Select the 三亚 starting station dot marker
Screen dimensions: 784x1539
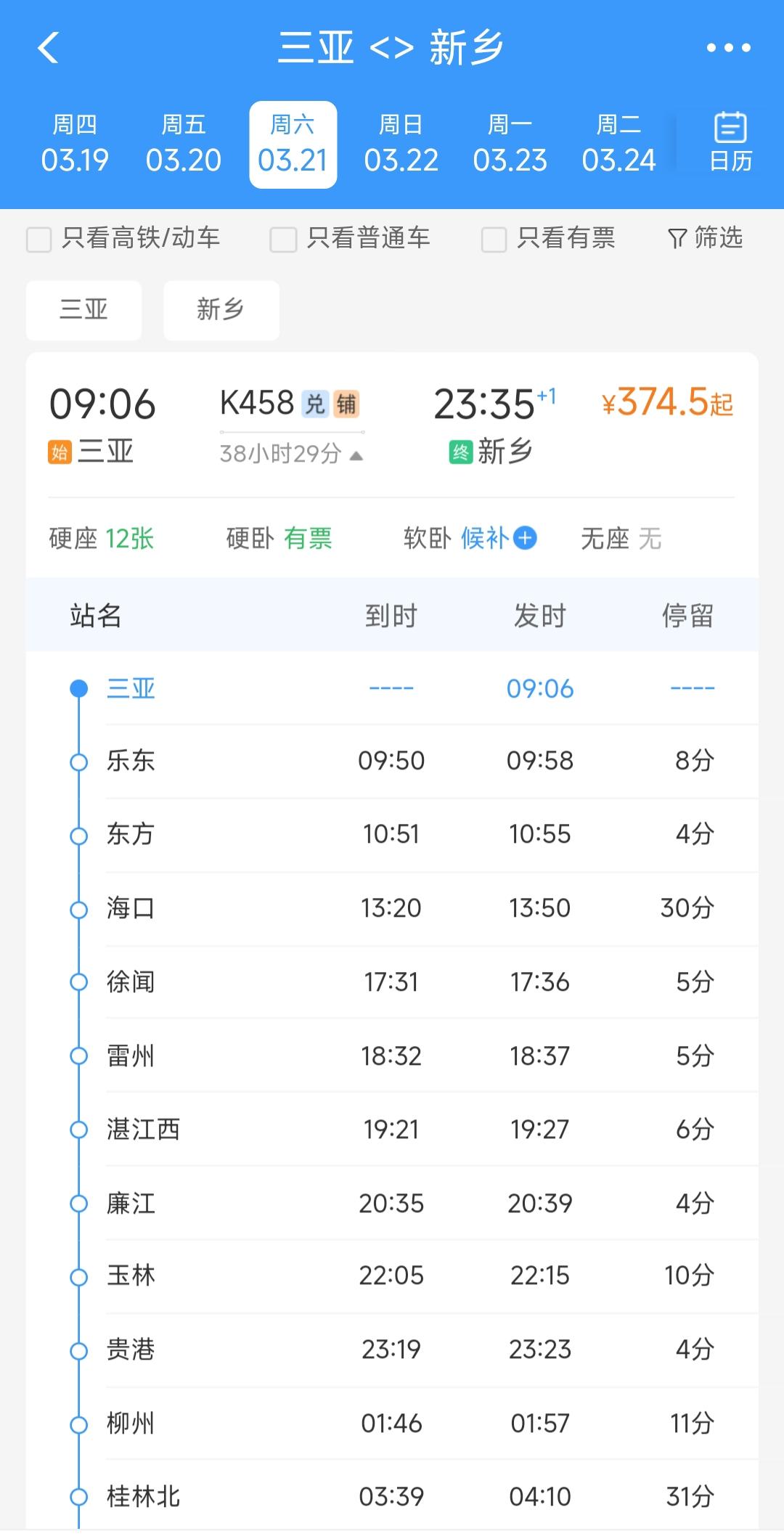point(78,690)
